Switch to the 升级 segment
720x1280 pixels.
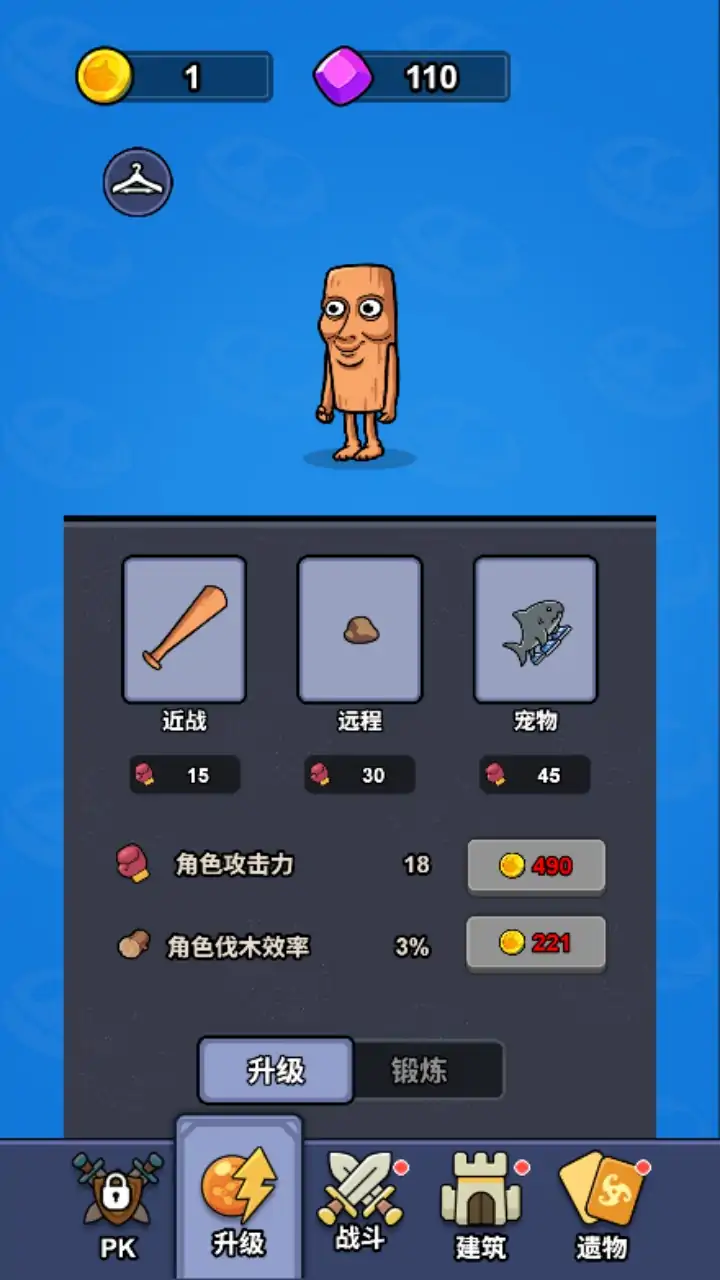276,1070
